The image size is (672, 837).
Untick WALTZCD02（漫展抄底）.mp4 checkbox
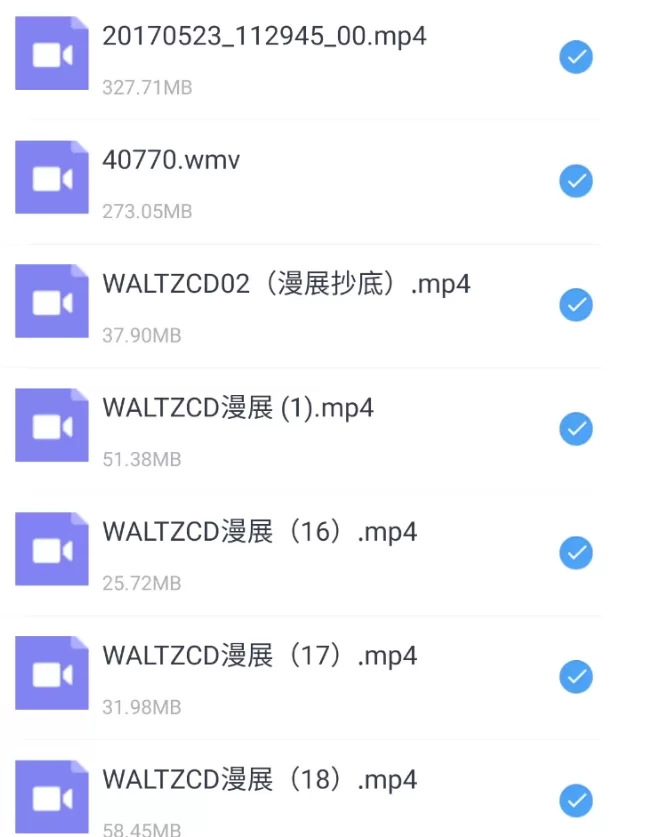(575, 305)
